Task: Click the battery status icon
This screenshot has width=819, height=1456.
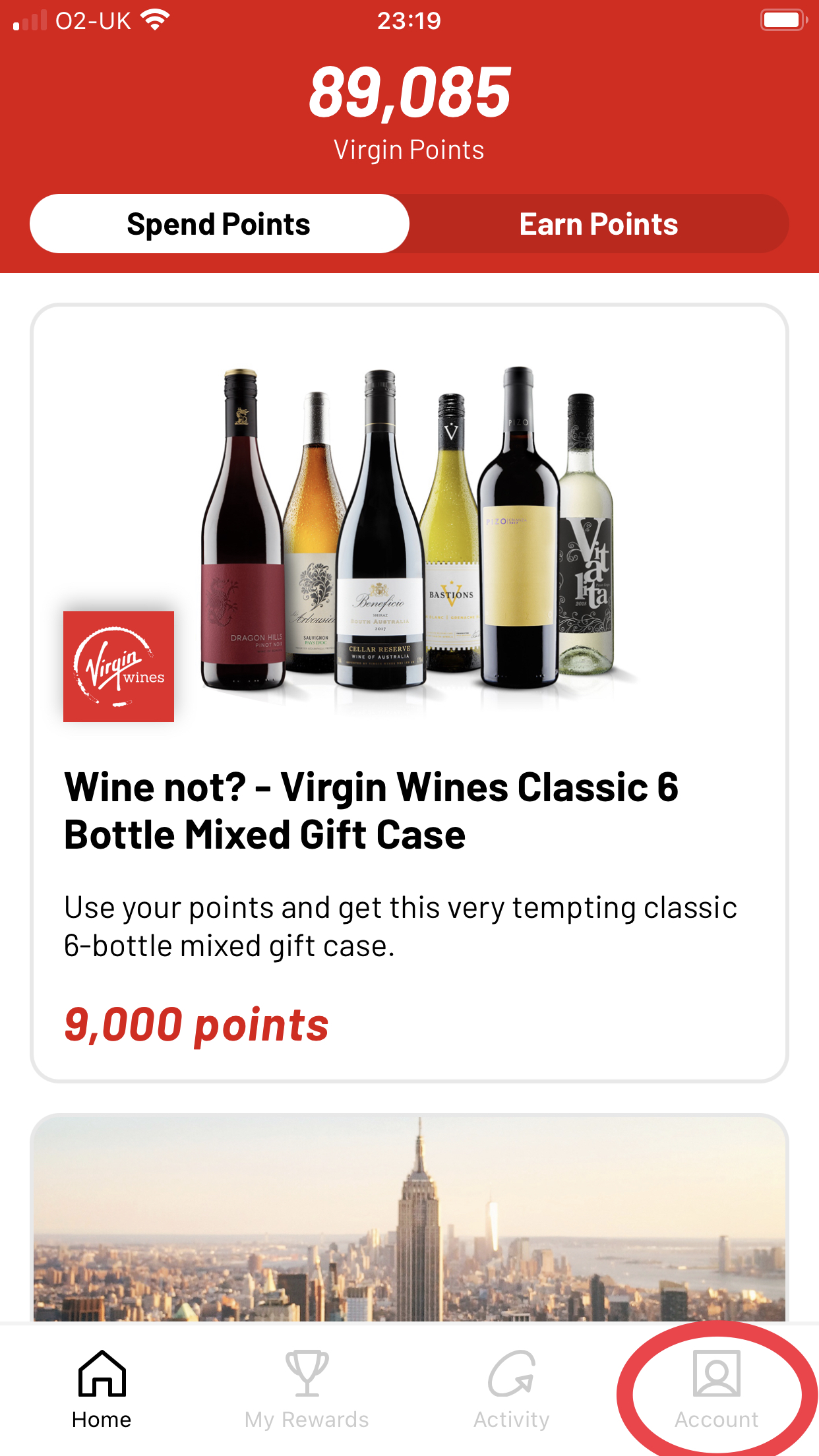Action: click(x=783, y=20)
